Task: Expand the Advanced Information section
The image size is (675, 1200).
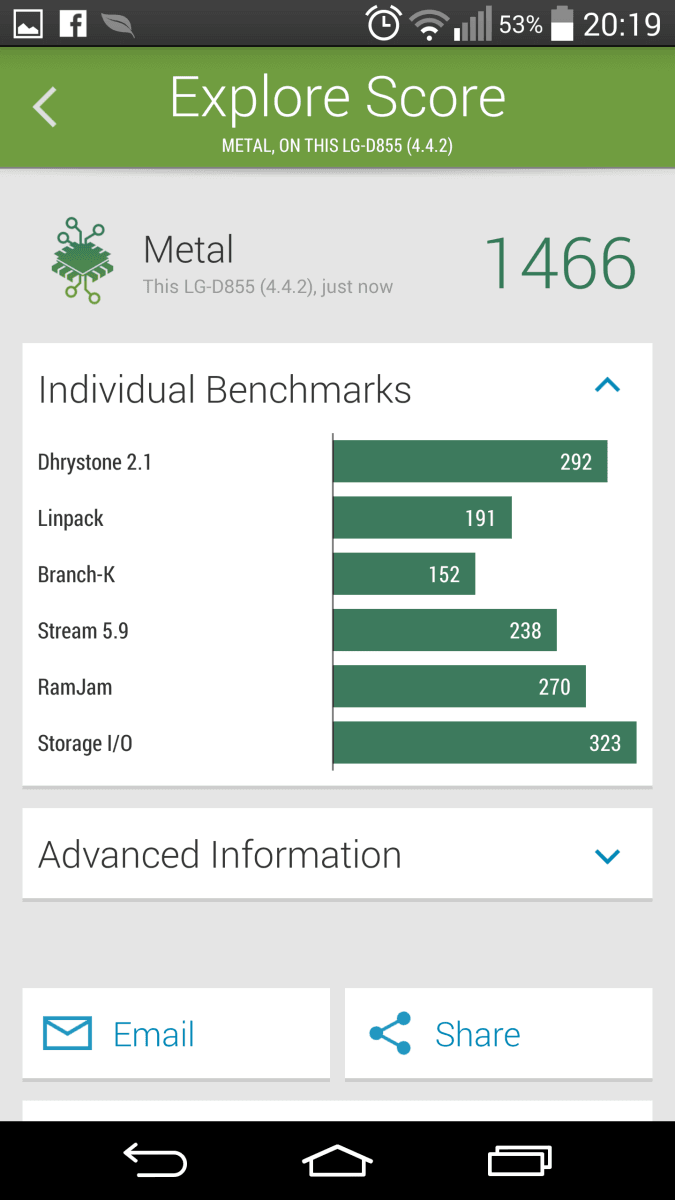Action: point(607,856)
